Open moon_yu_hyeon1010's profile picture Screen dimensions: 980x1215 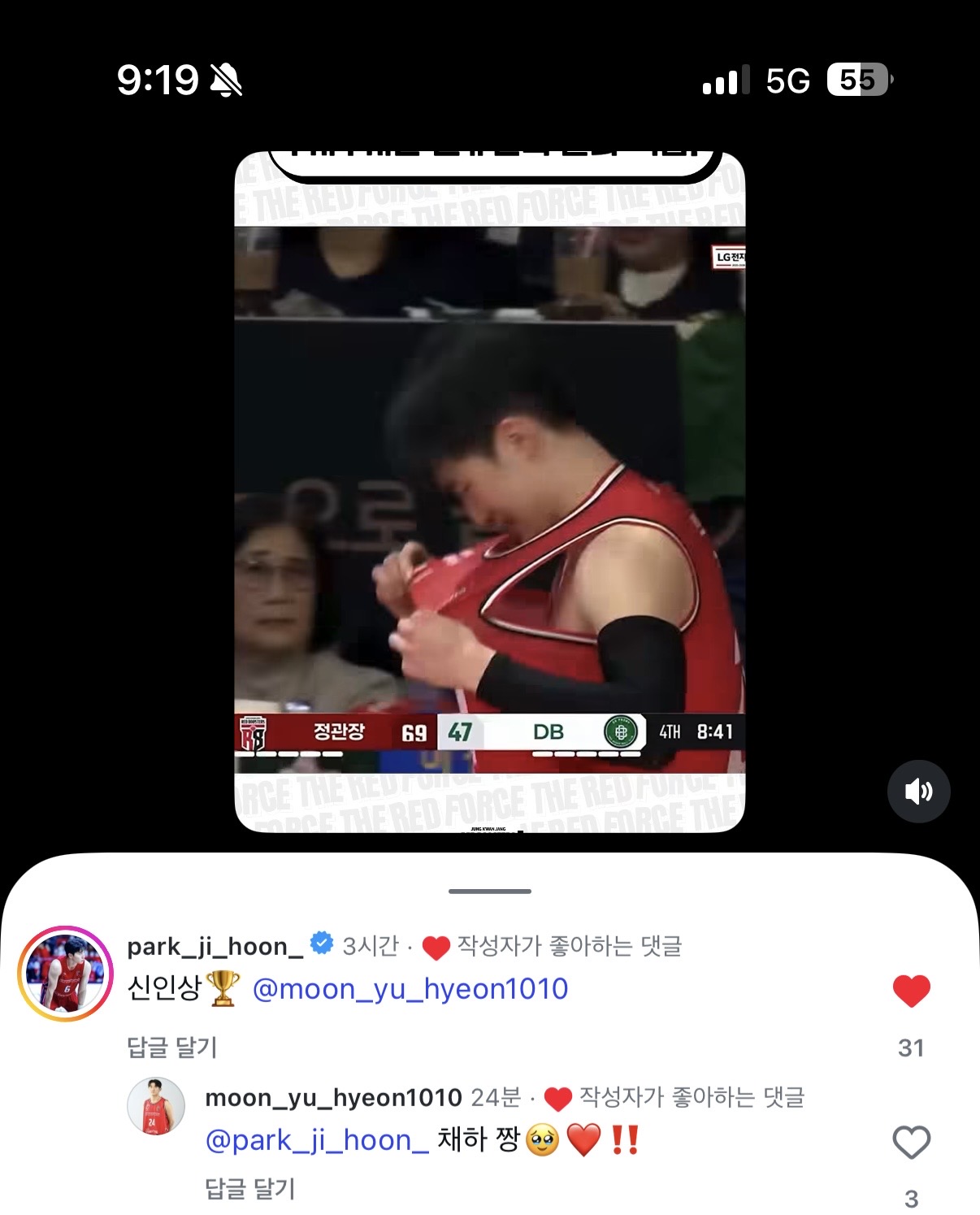[156, 1106]
